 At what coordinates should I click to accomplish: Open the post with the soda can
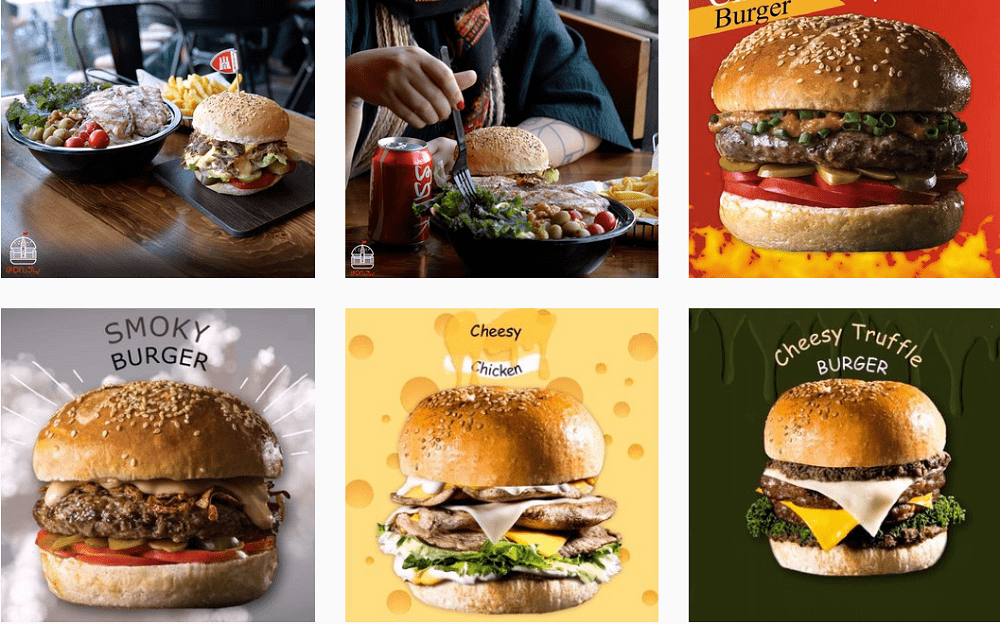tap(501, 138)
